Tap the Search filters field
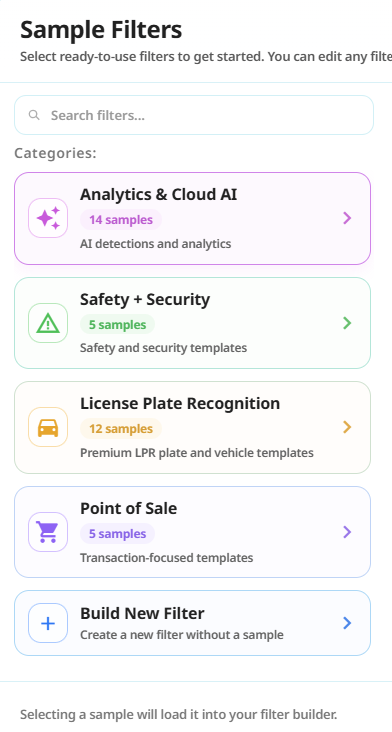Viewport: 392px width, 732px height. point(194,115)
